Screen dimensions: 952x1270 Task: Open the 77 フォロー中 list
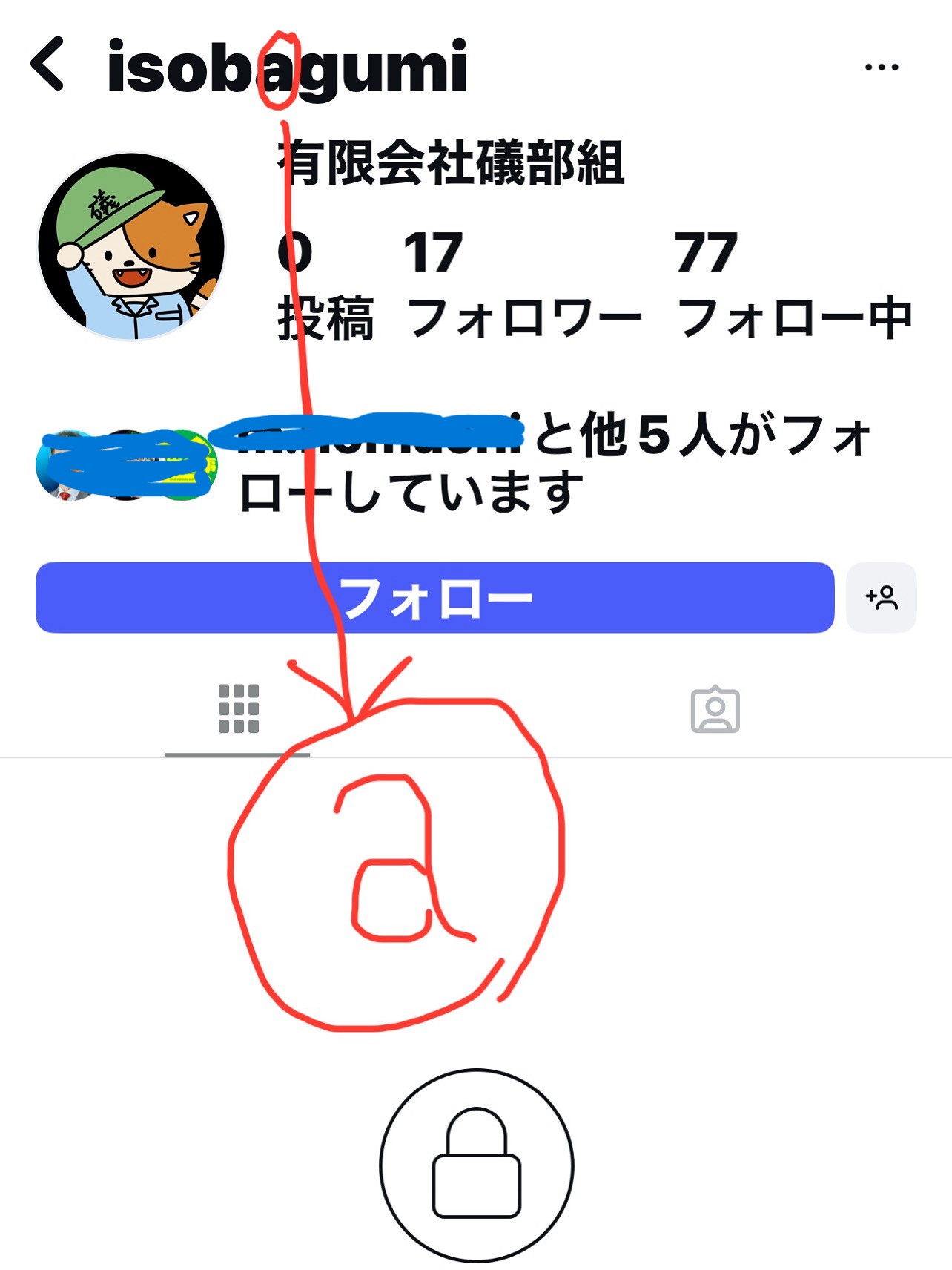(792, 286)
